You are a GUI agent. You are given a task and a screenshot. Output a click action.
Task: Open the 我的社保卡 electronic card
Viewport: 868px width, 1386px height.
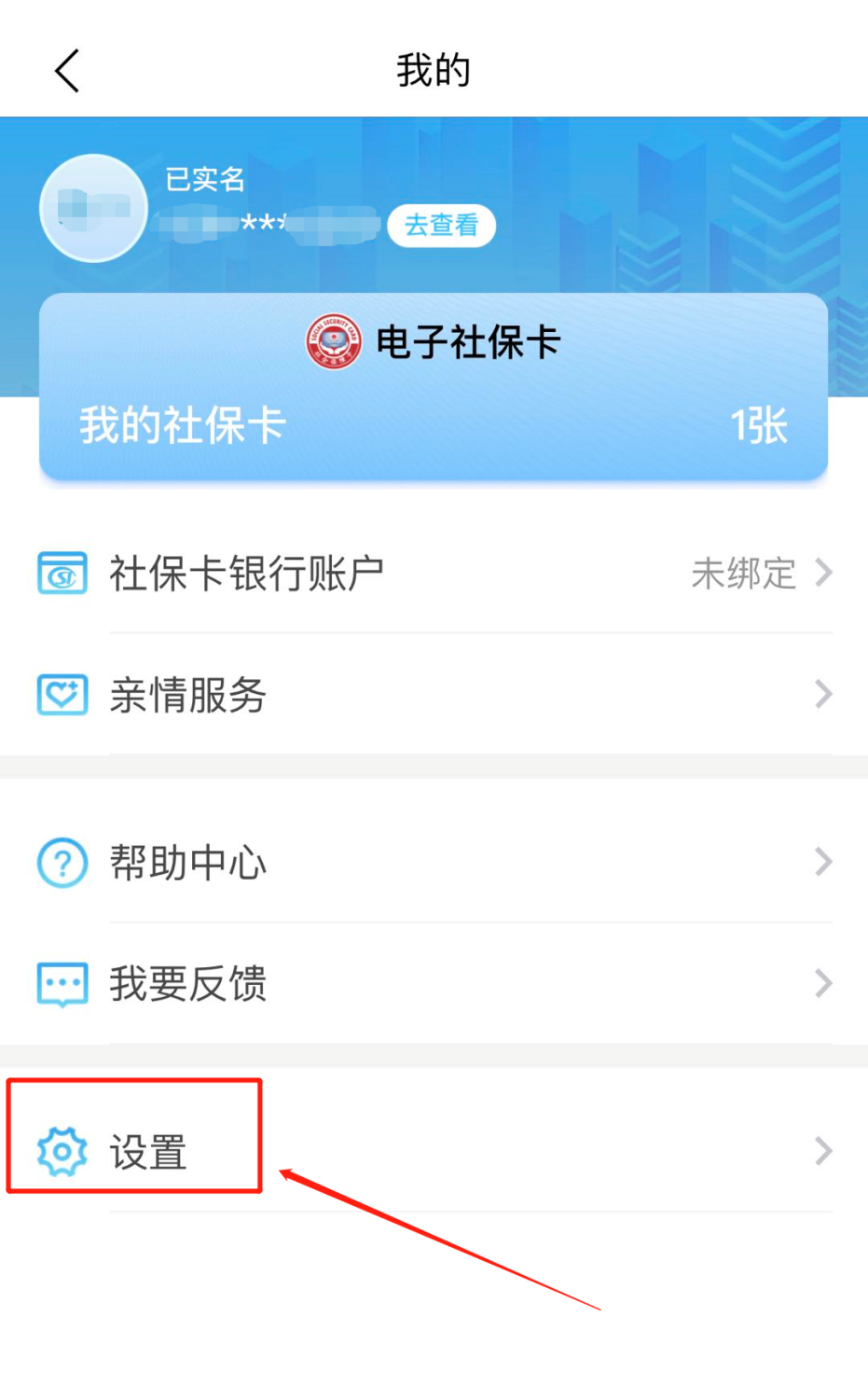coord(433,387)
